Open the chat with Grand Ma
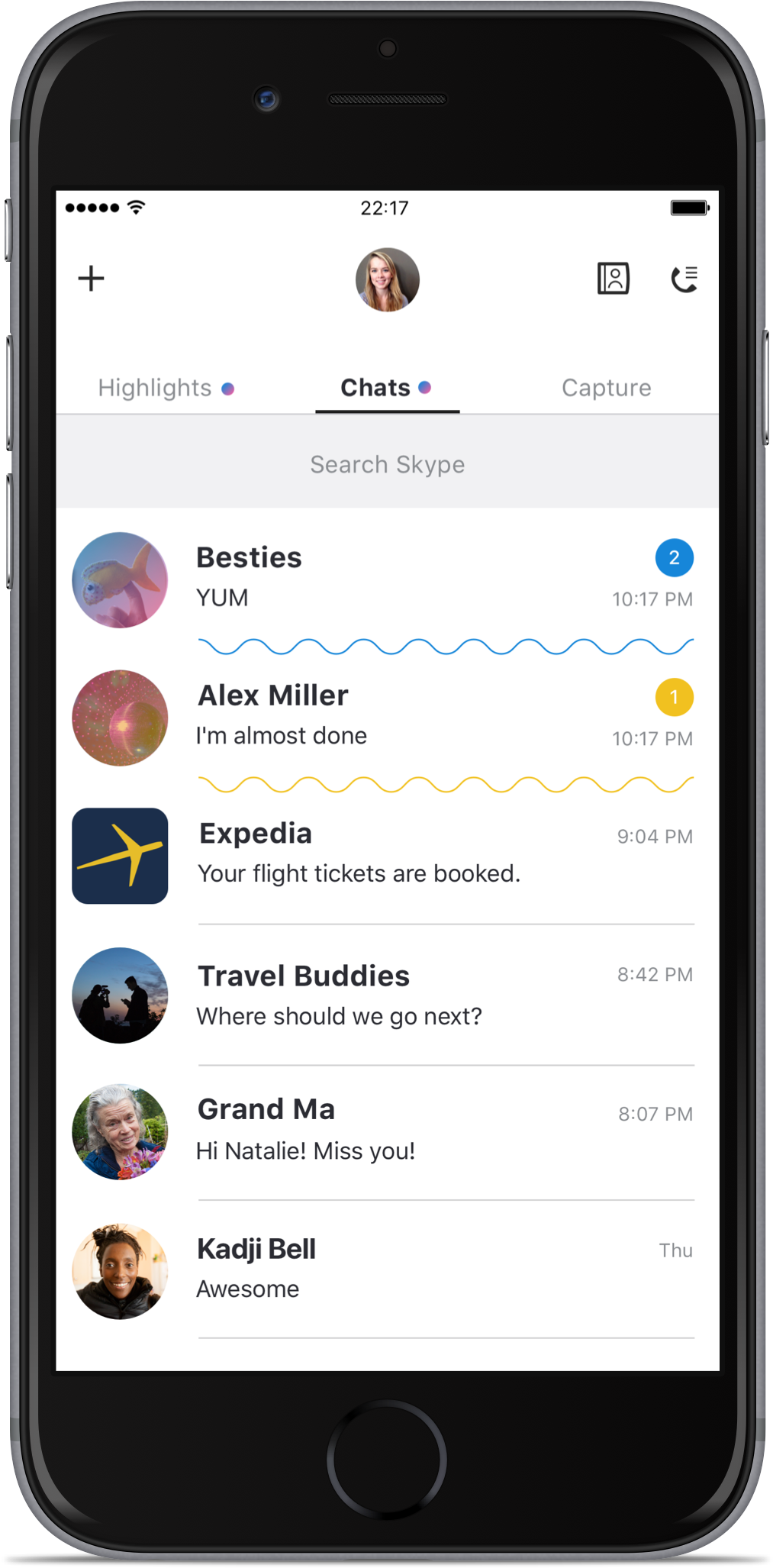This screenshot has width=773, height=1568. [x=388, y=1131]
